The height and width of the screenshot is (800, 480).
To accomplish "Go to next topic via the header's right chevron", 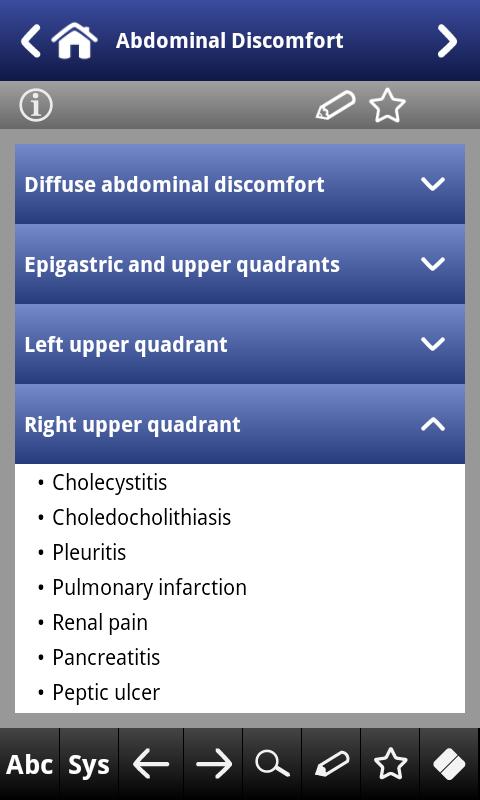I will point(447,41).
